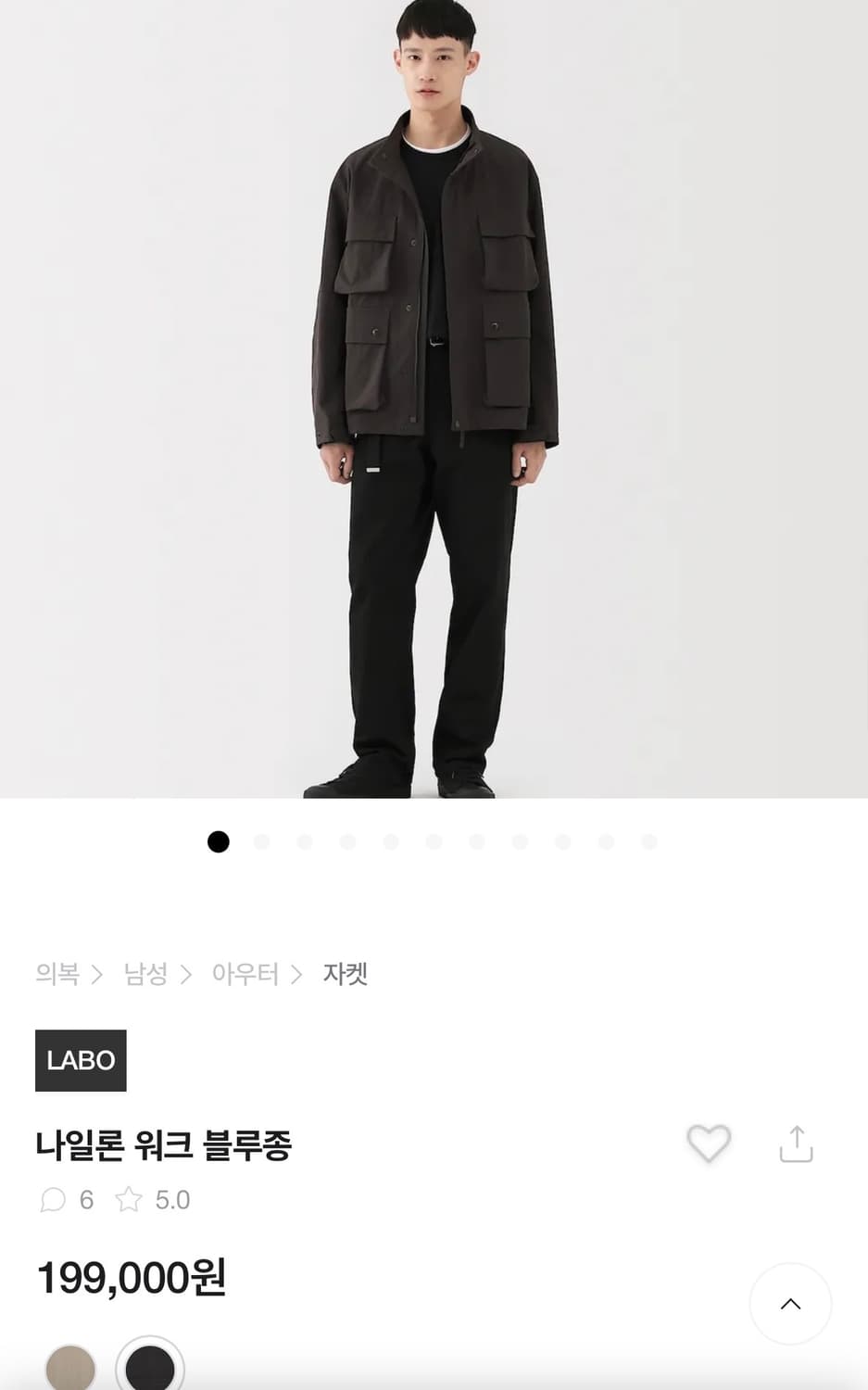Screen dimensions: 868x1390
Task: Open the 남성 category link
Action: 145,974
